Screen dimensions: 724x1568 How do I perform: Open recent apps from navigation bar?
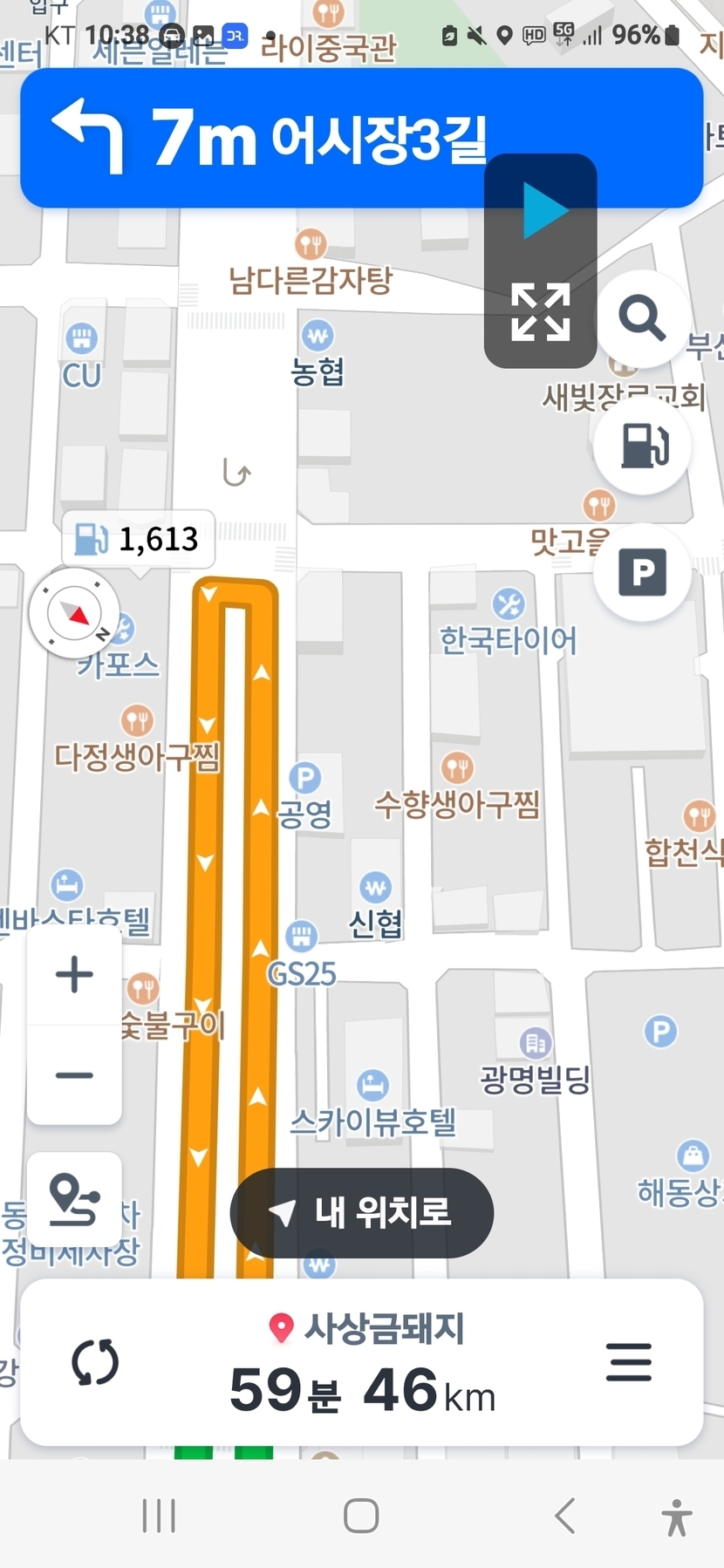[x=159, y=1516]
